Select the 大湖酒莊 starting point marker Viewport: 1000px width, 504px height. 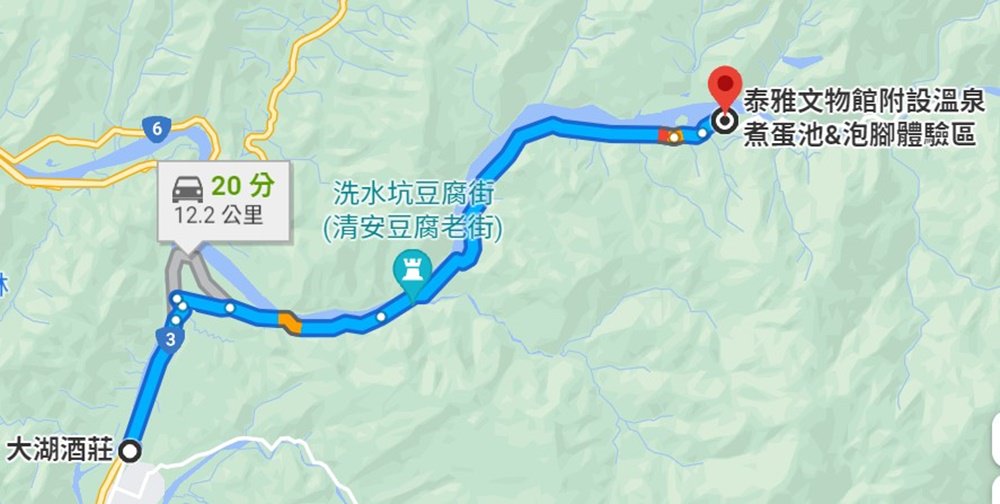tap(130, 450)
